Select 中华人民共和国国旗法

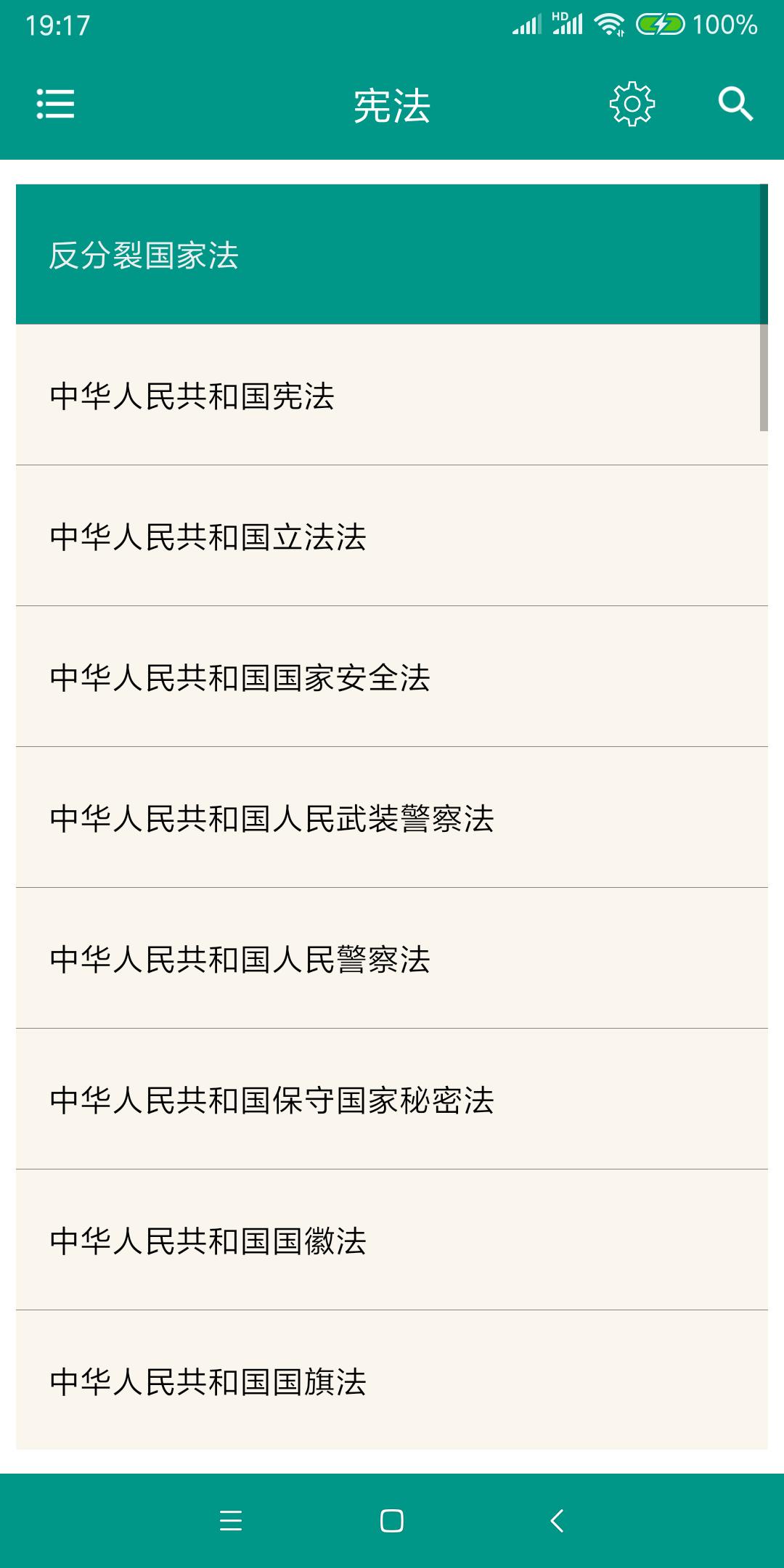pos(392,1381)
